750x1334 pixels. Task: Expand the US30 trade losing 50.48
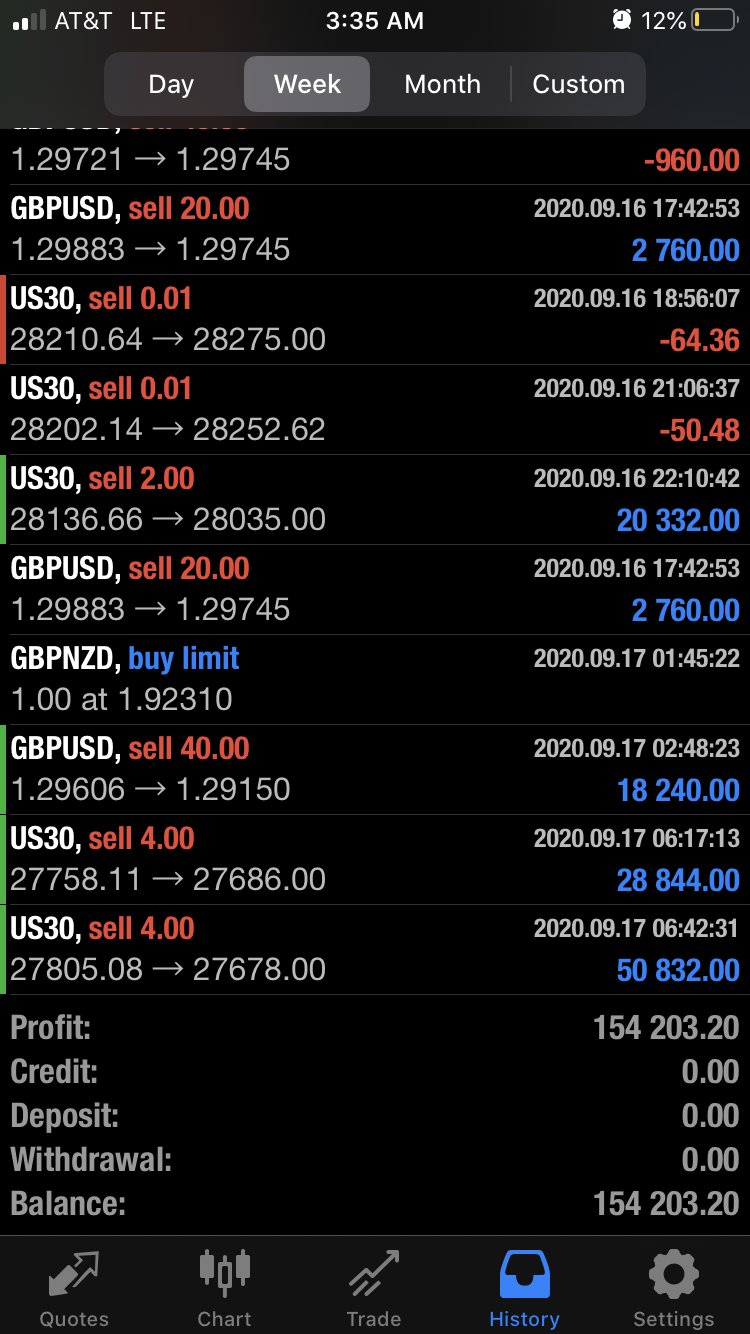(x=375, y=410)
